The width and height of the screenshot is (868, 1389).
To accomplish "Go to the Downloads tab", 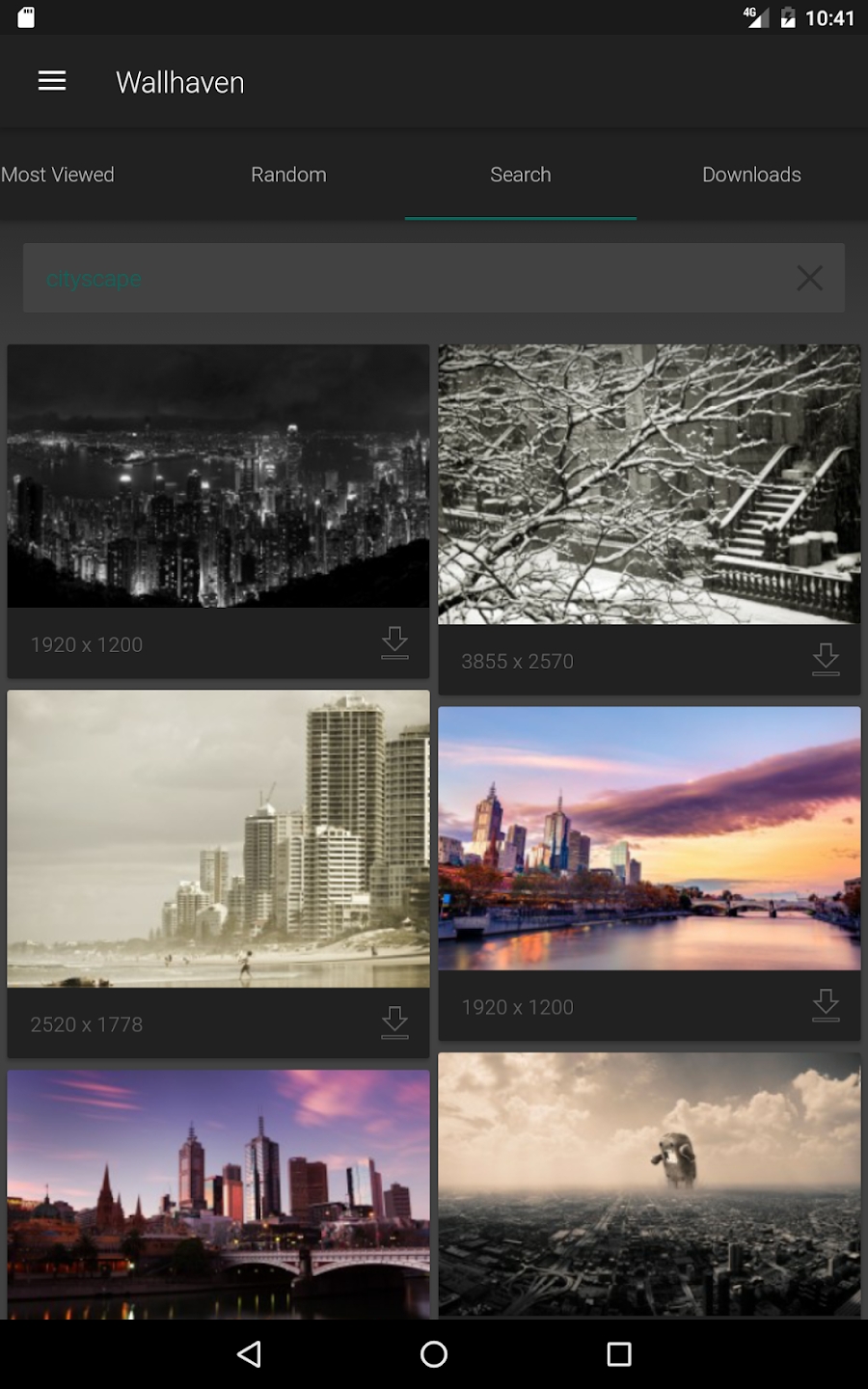I will 751,175.
